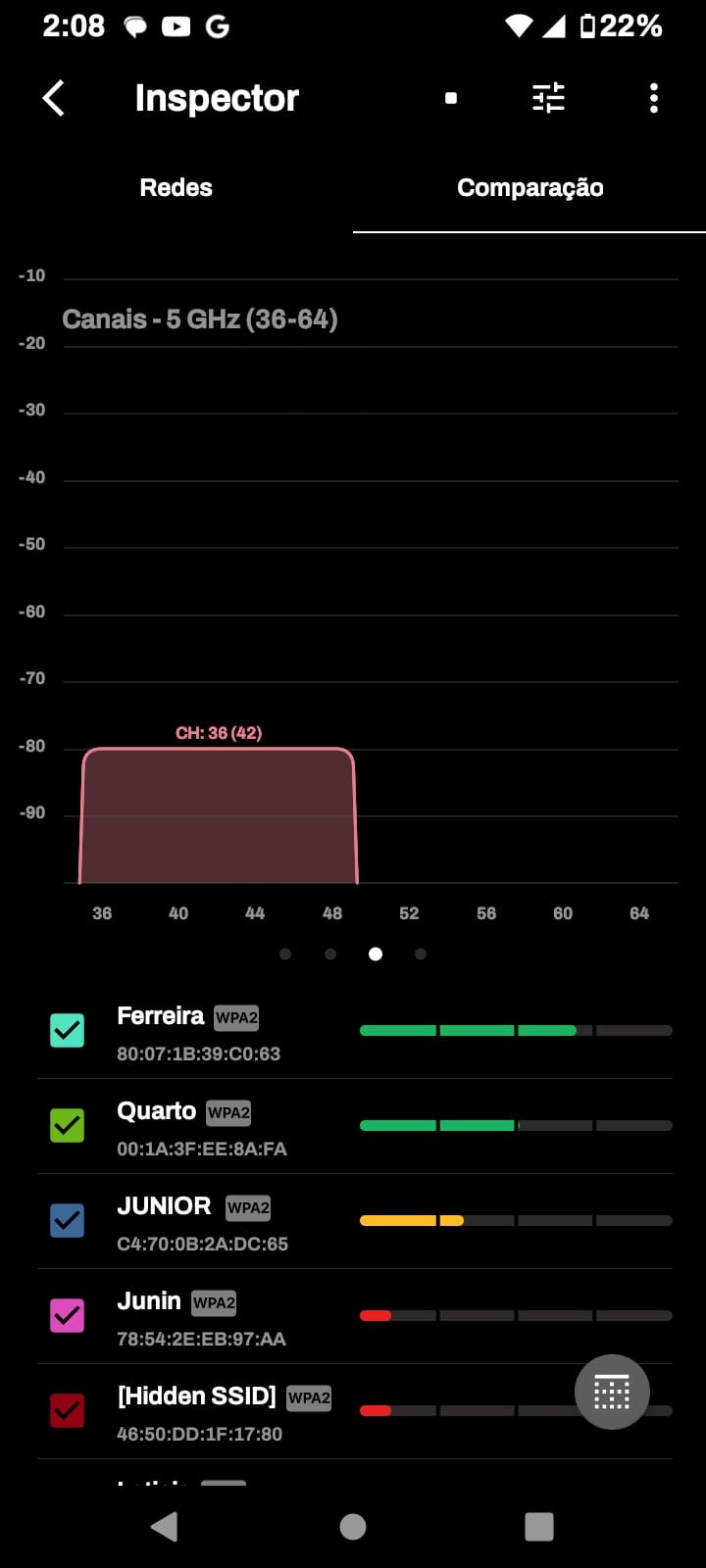Deselect the Junin network checkbox

[x=68, y=1315]
